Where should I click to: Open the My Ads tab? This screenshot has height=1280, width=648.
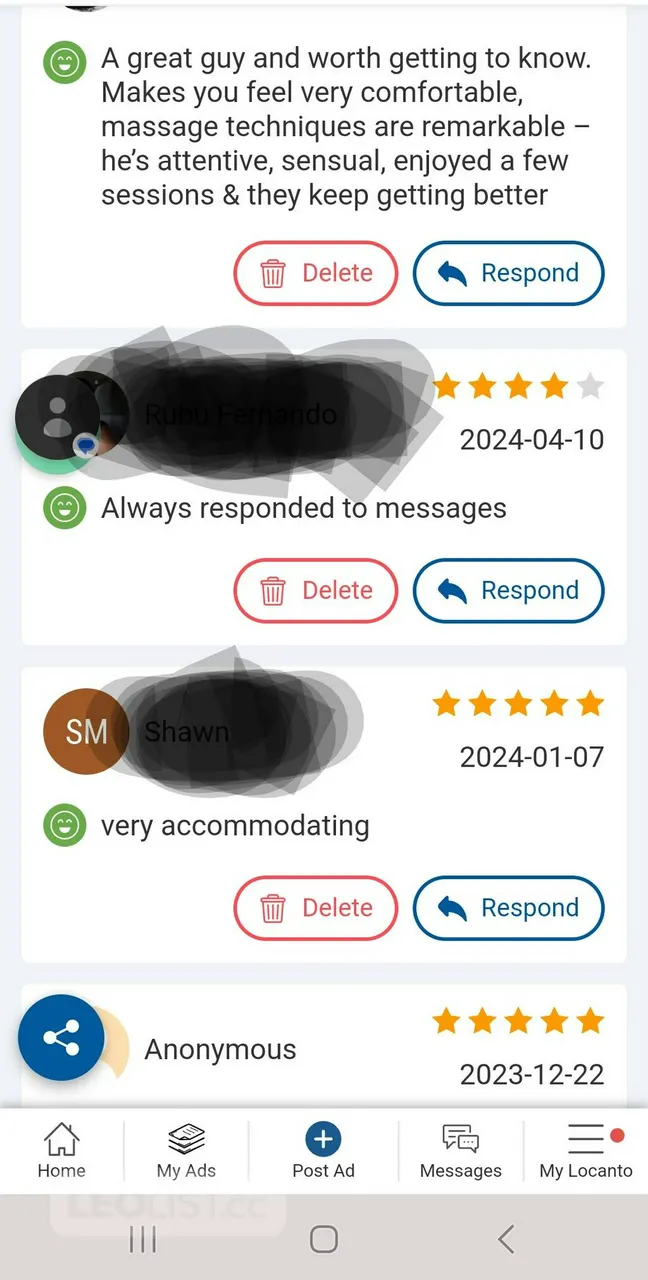(186, 1150)
